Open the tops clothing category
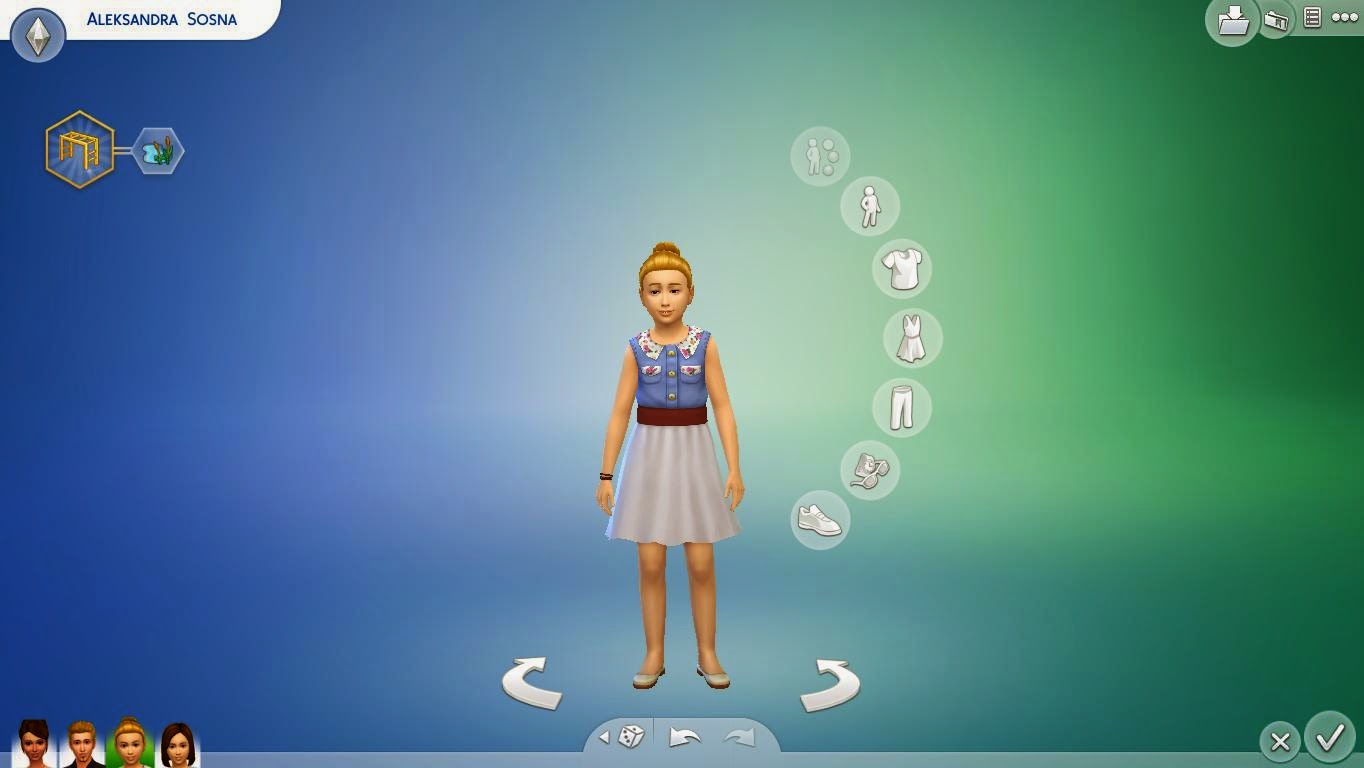Image resolution: width=1364 pixels, height=768 pixels. pos(902,269)
